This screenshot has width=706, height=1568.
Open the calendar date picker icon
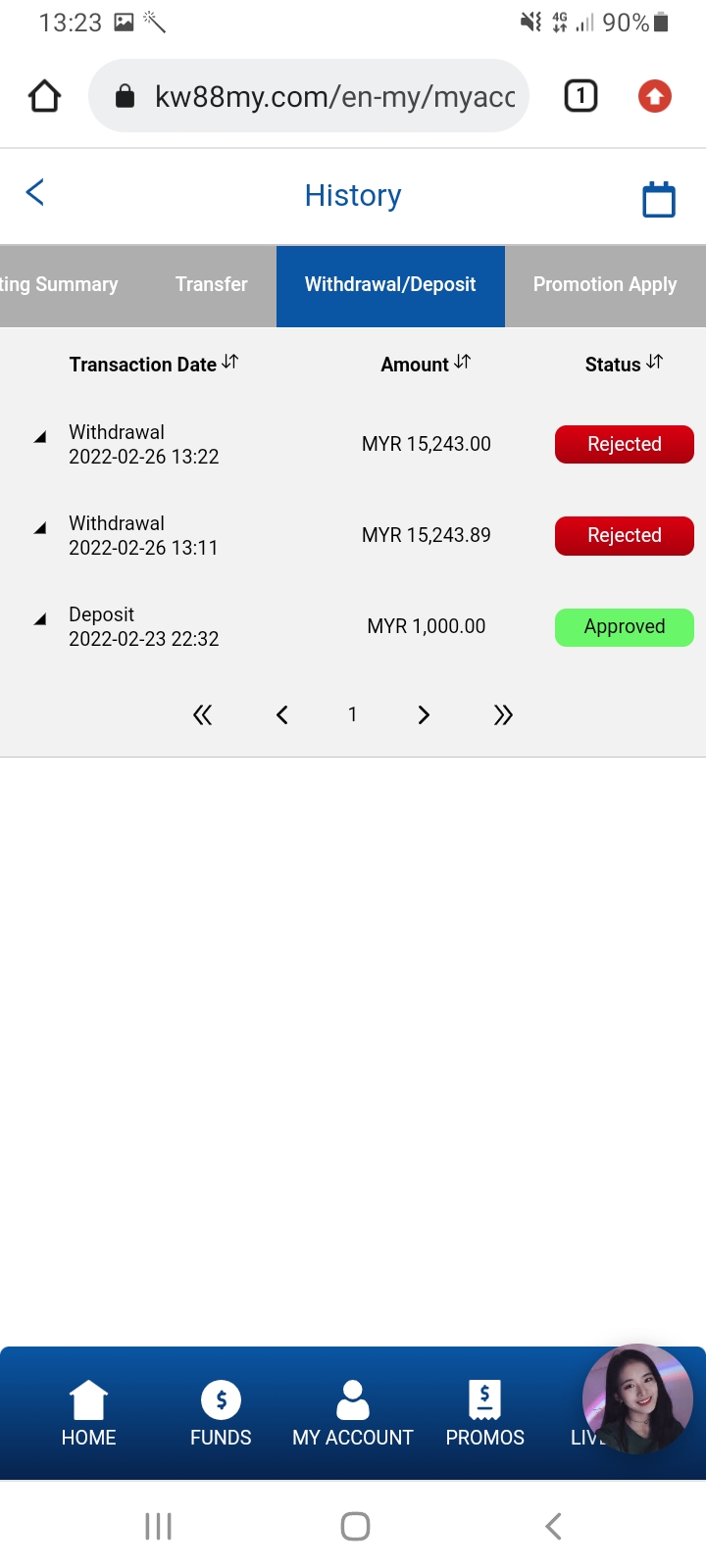pos(658,198)
